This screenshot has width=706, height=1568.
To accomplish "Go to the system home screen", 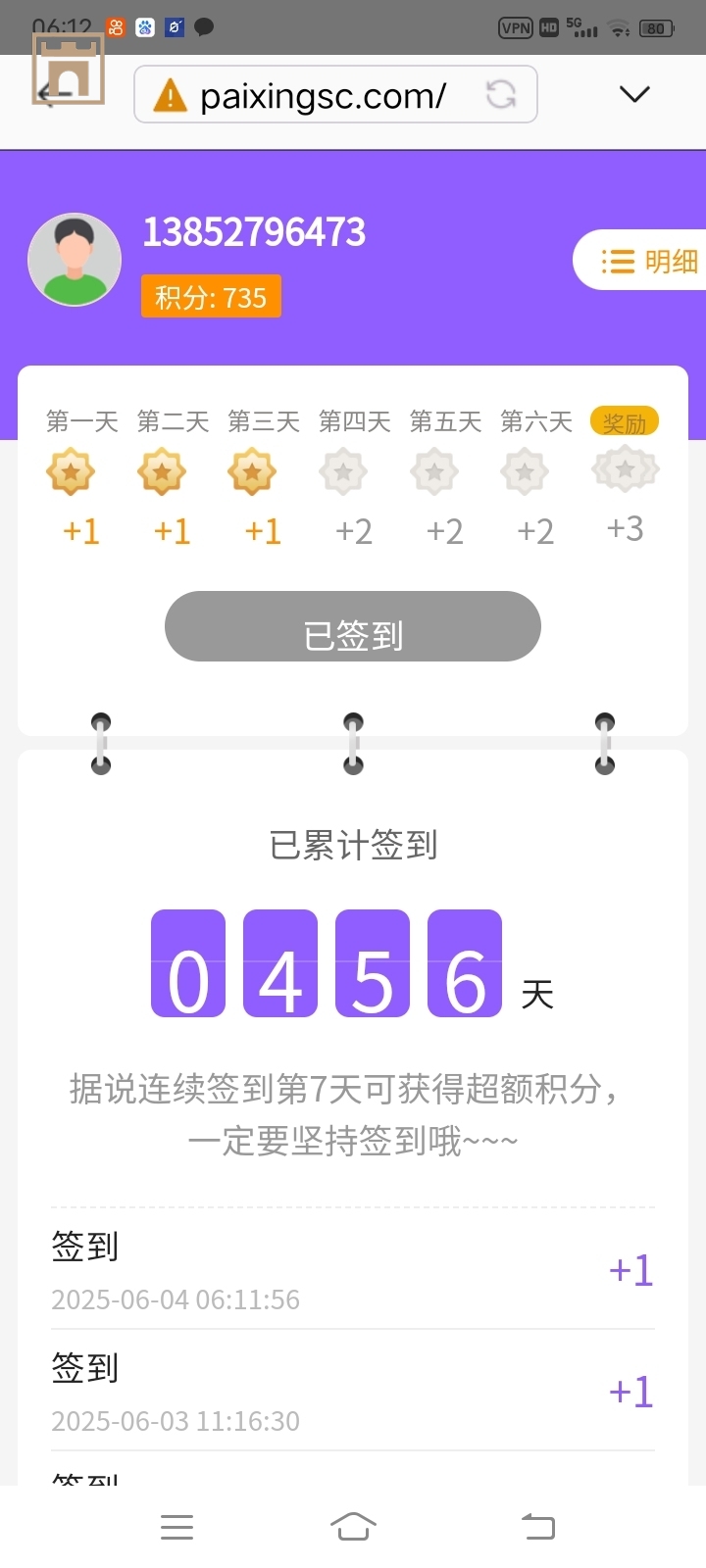I will click(353, 1527).
